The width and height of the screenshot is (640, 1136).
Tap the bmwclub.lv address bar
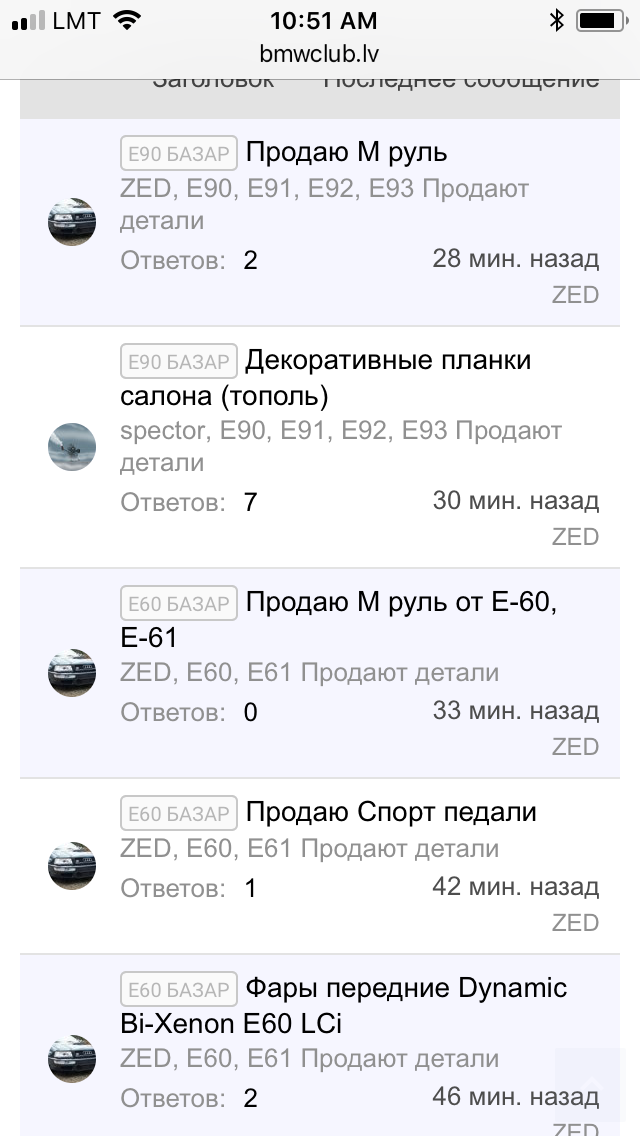click(x=320, y=54)
